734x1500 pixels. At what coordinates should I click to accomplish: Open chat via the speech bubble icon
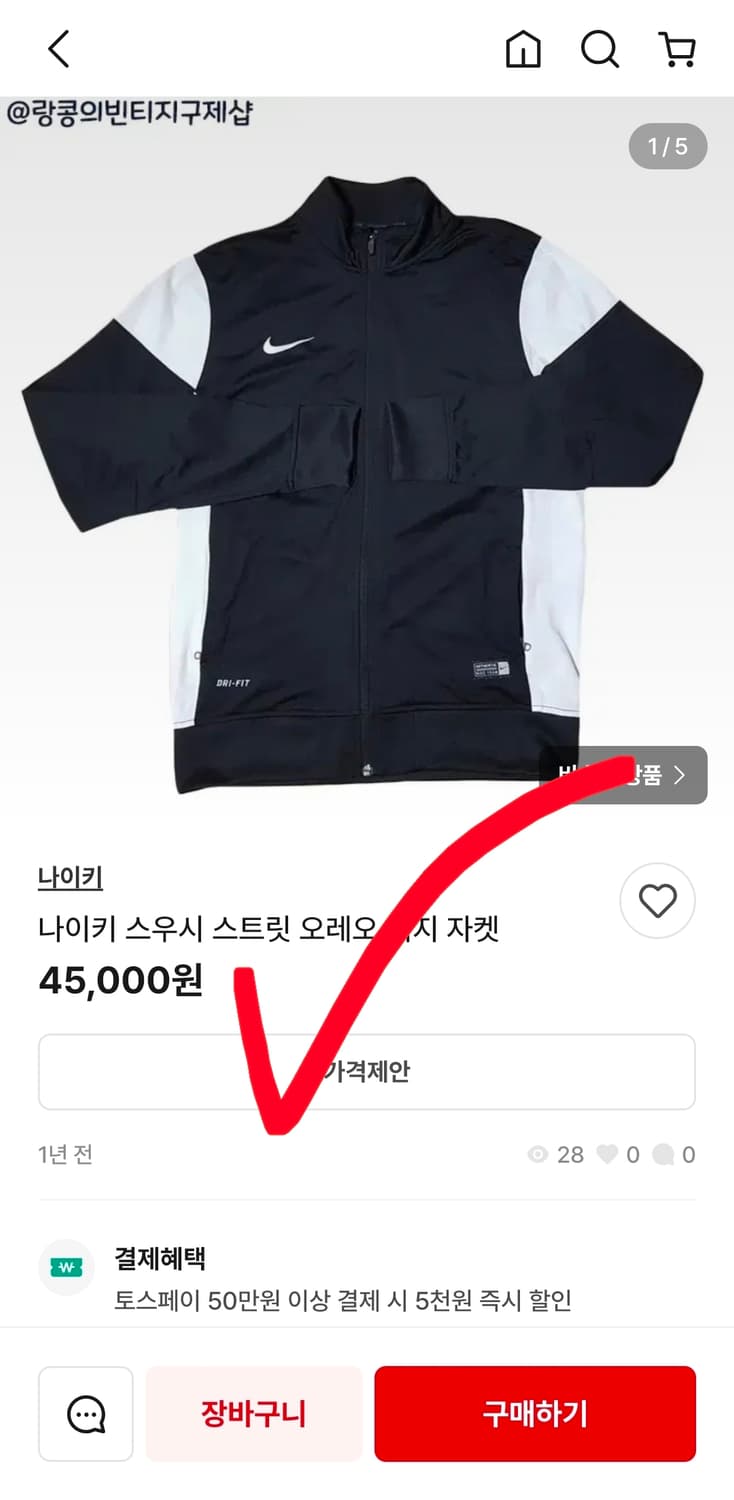pyautogui.click(x=85, y=1413)
